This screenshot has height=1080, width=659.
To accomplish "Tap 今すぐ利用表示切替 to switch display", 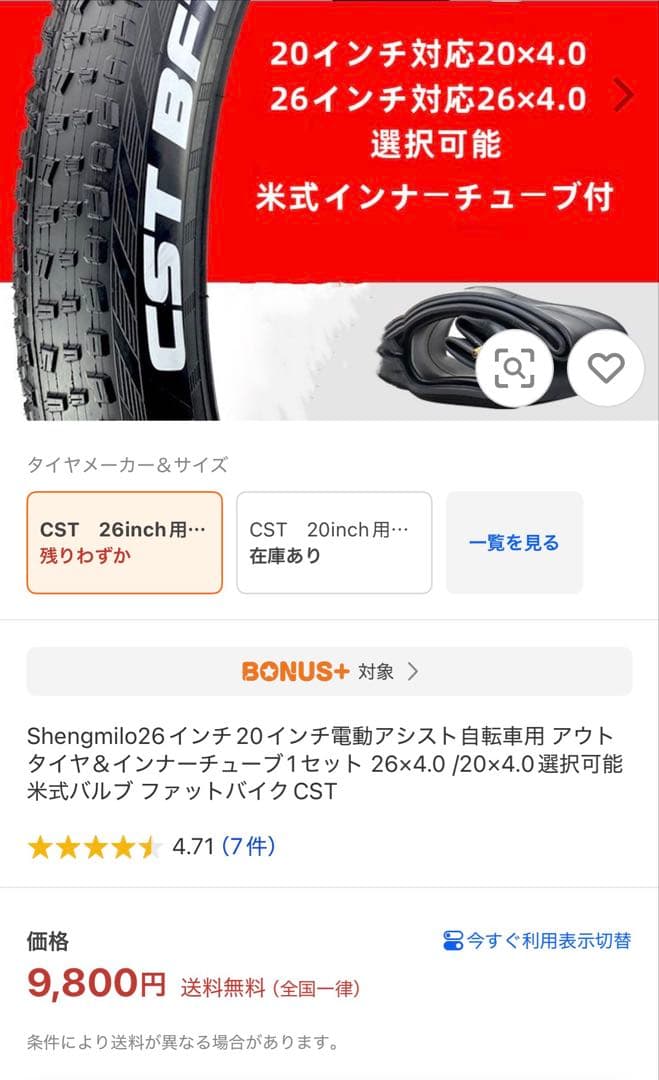I will 537,940.
